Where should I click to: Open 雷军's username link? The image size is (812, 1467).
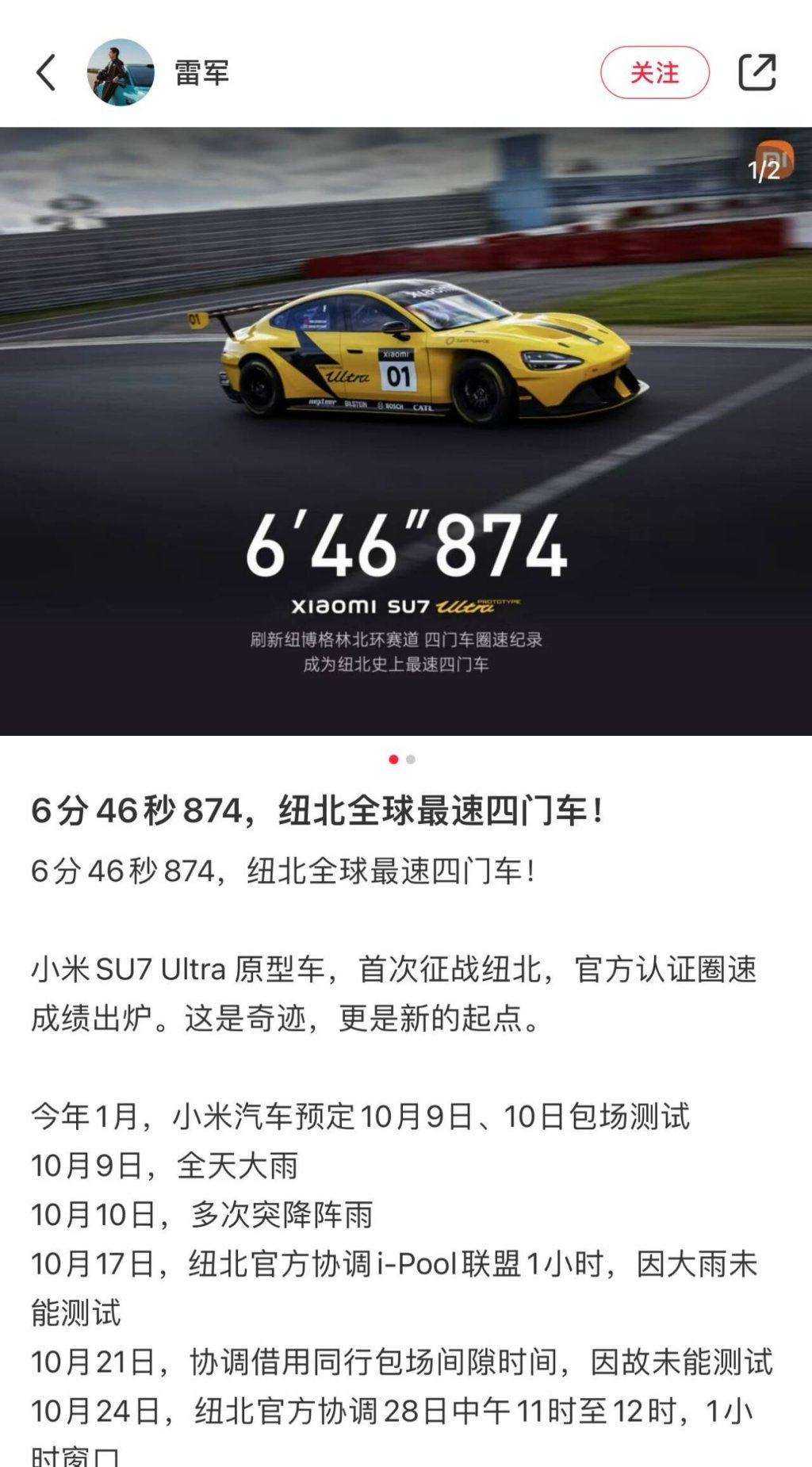201,72
